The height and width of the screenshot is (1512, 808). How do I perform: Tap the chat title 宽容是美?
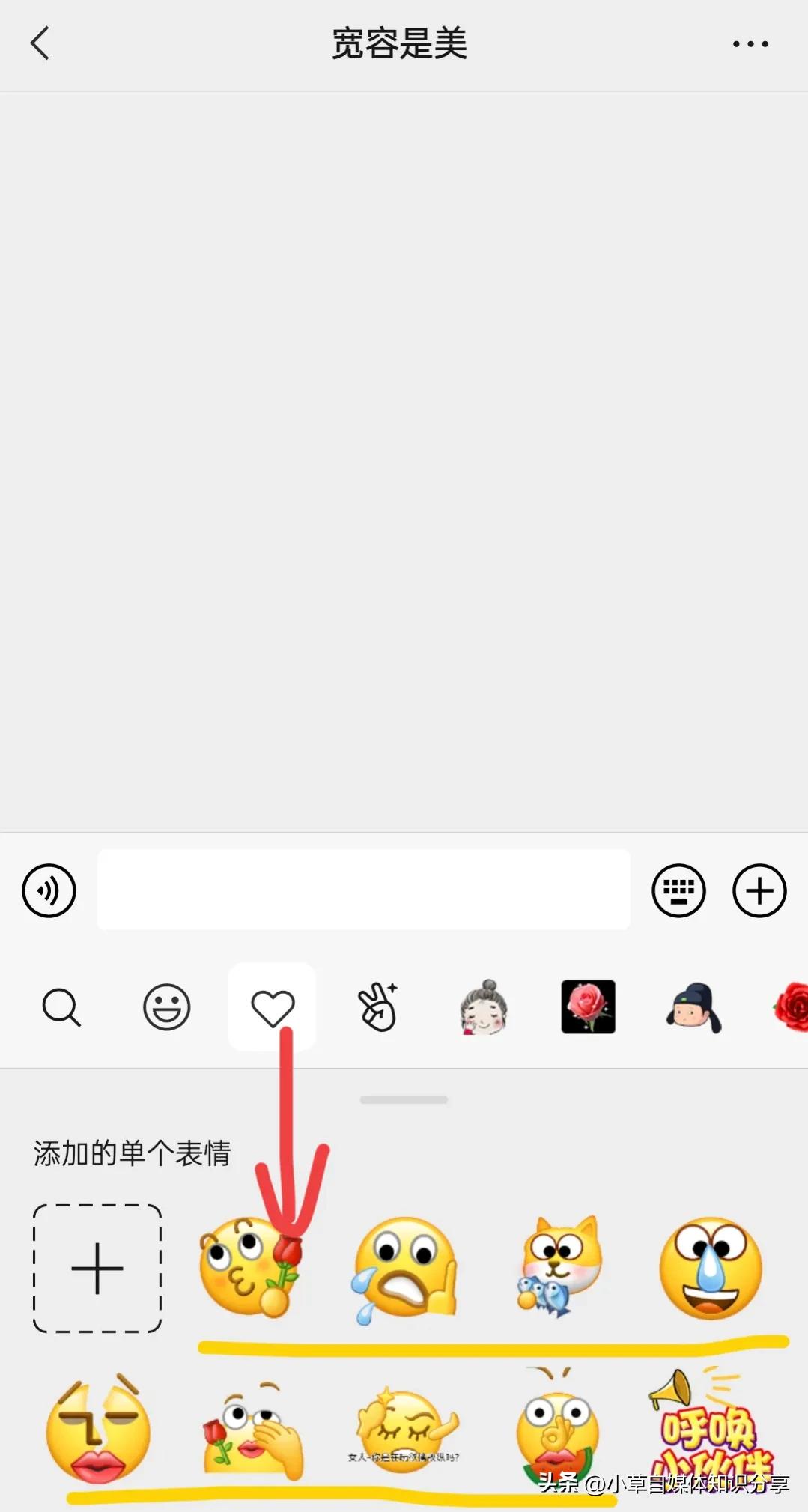(x=402, y=43)
